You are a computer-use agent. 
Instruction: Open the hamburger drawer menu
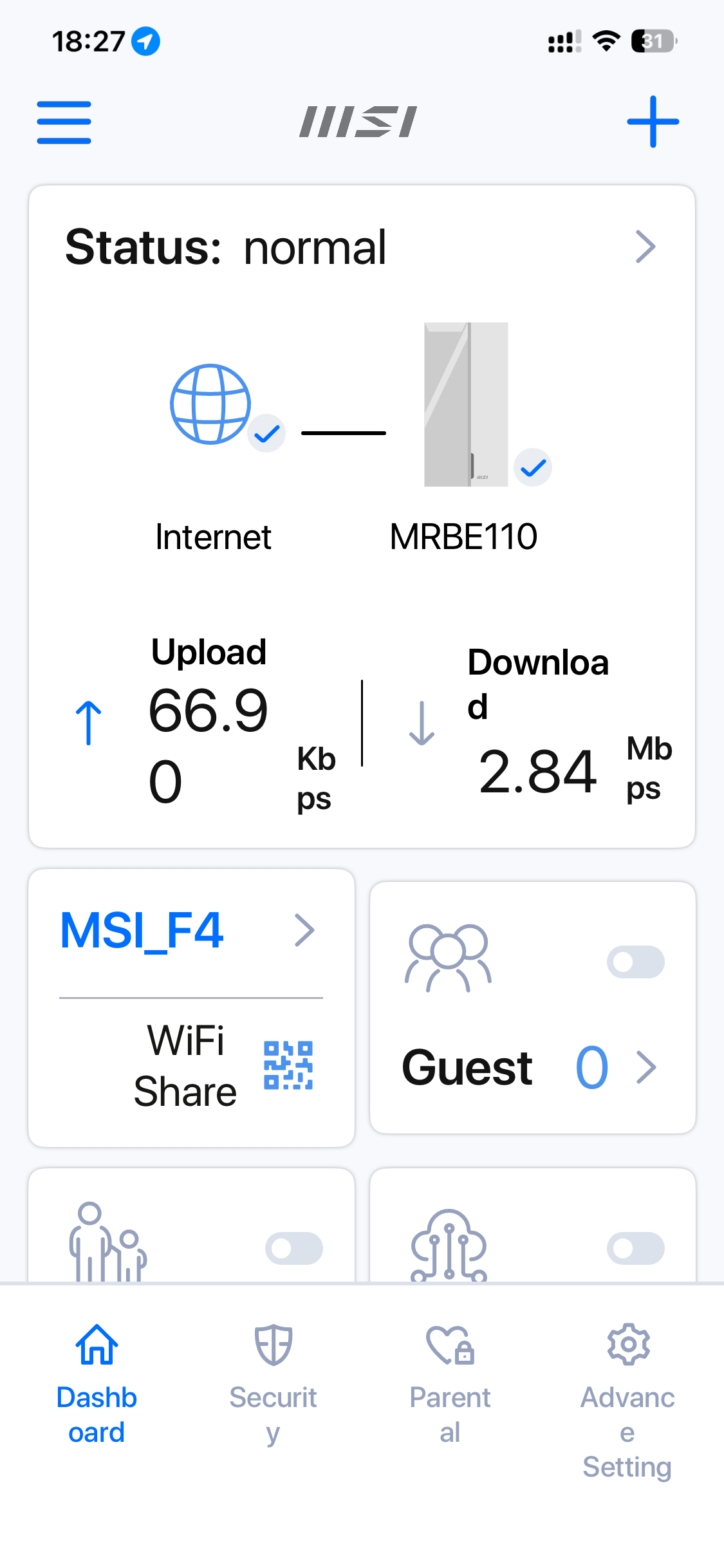point(64,122)
